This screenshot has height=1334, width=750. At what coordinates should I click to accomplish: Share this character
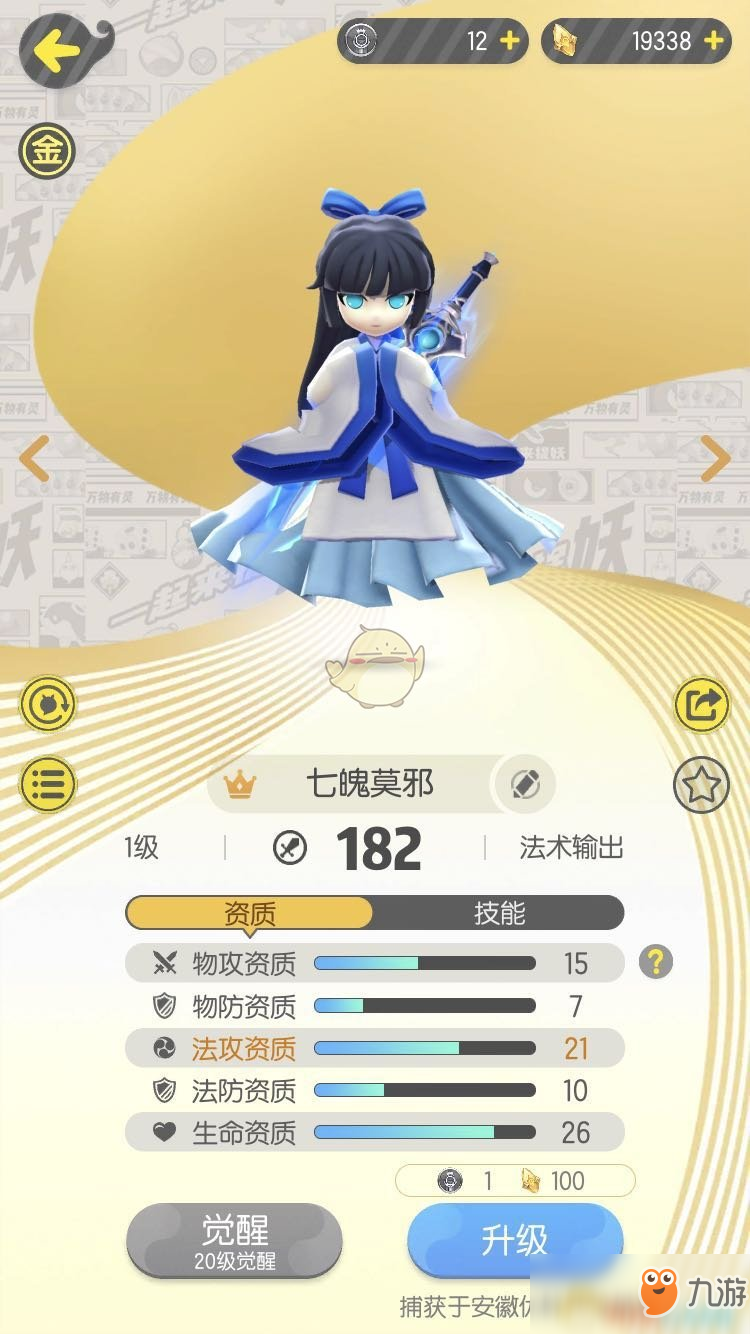701,705
